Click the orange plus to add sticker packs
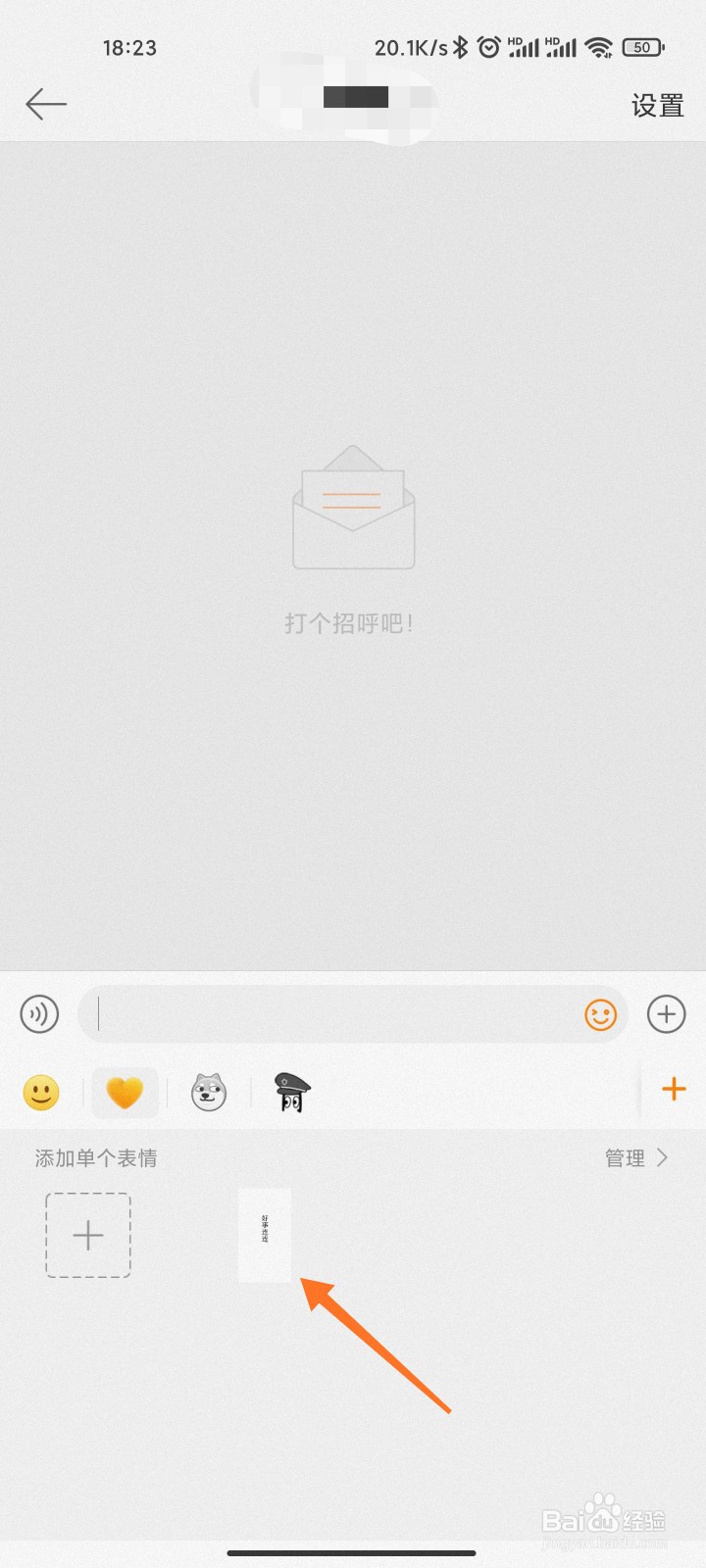The image size is (706, 1568). pos(674,1089)
